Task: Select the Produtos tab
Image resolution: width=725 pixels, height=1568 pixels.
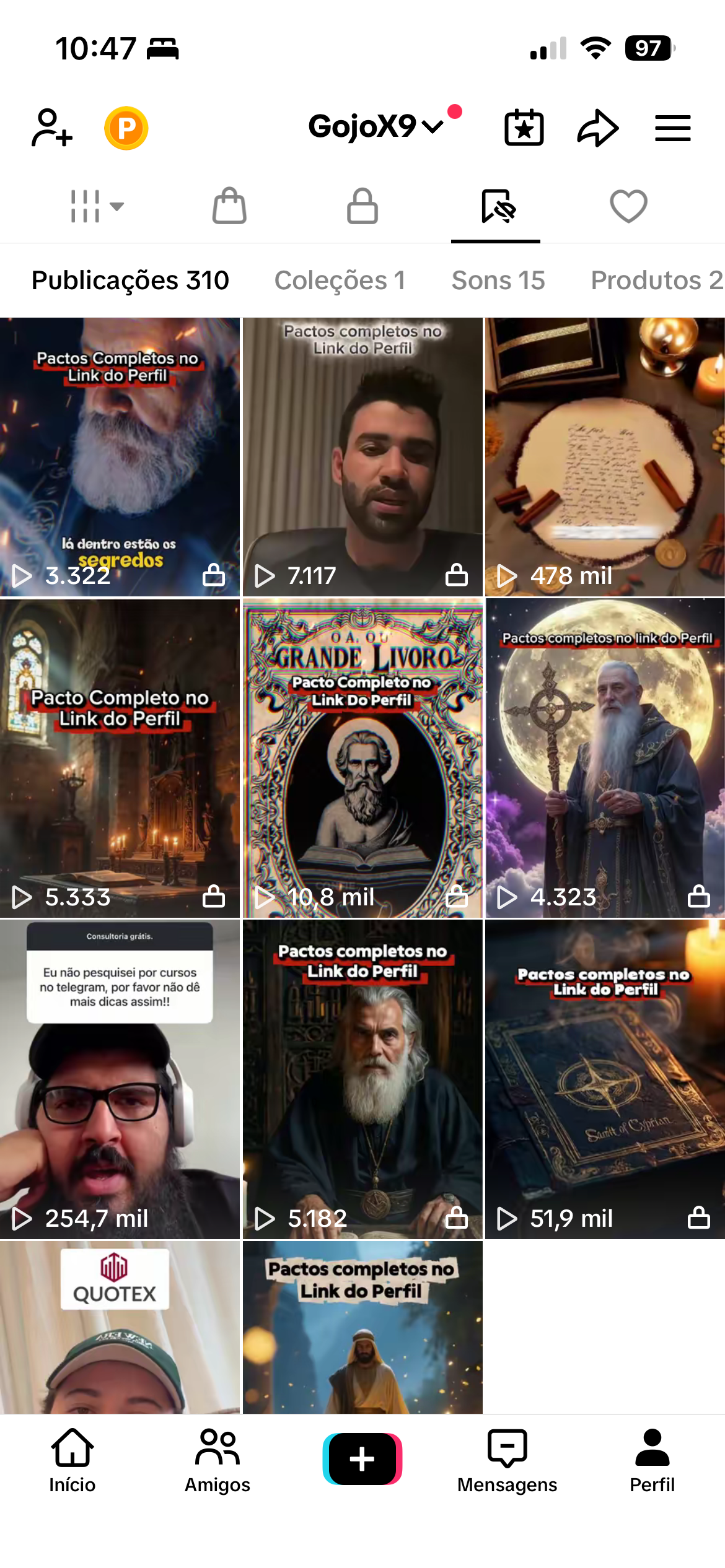Action: (656, 281)
